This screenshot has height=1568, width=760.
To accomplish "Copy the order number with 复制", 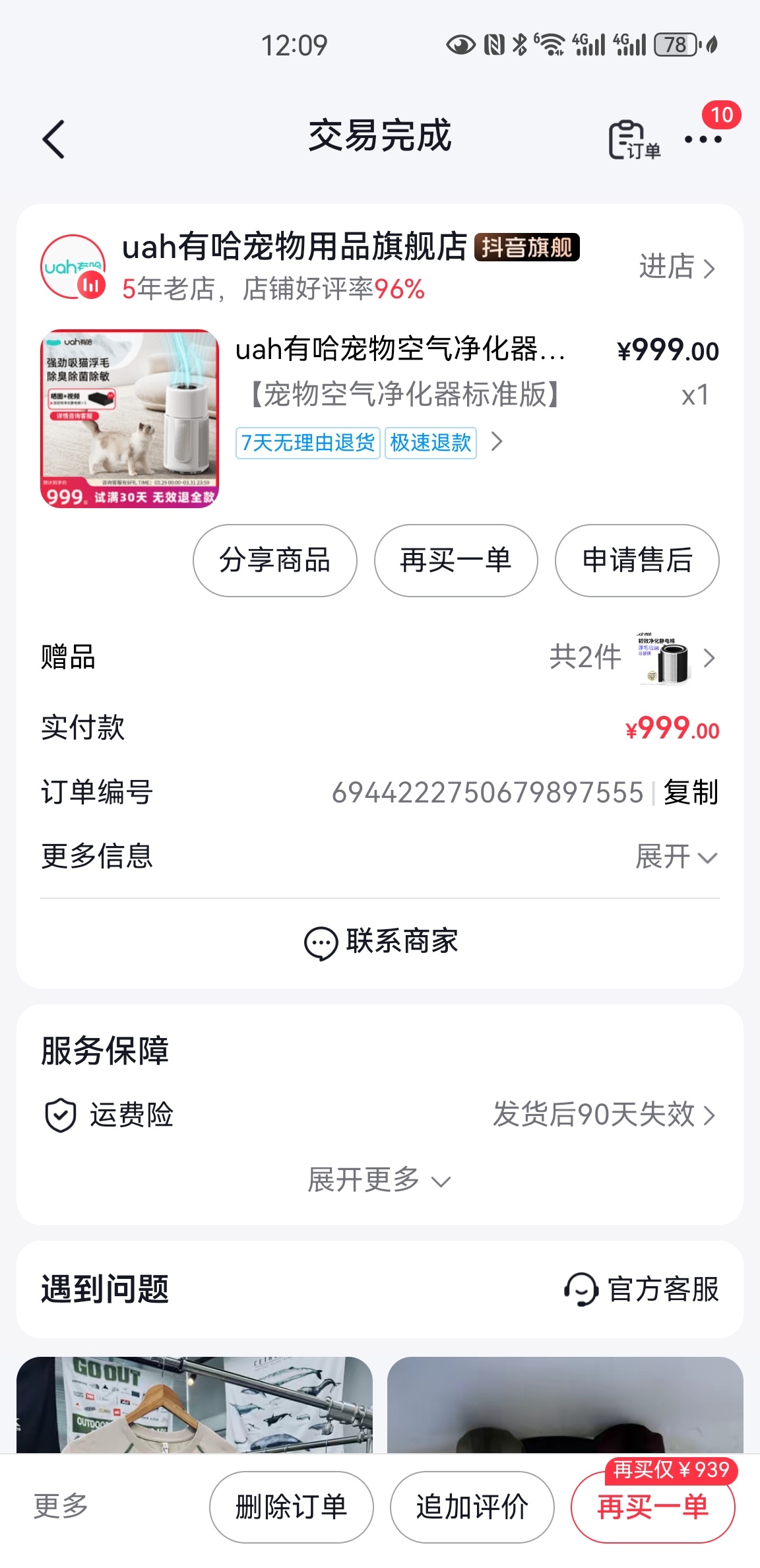I will tap(691, 792).
